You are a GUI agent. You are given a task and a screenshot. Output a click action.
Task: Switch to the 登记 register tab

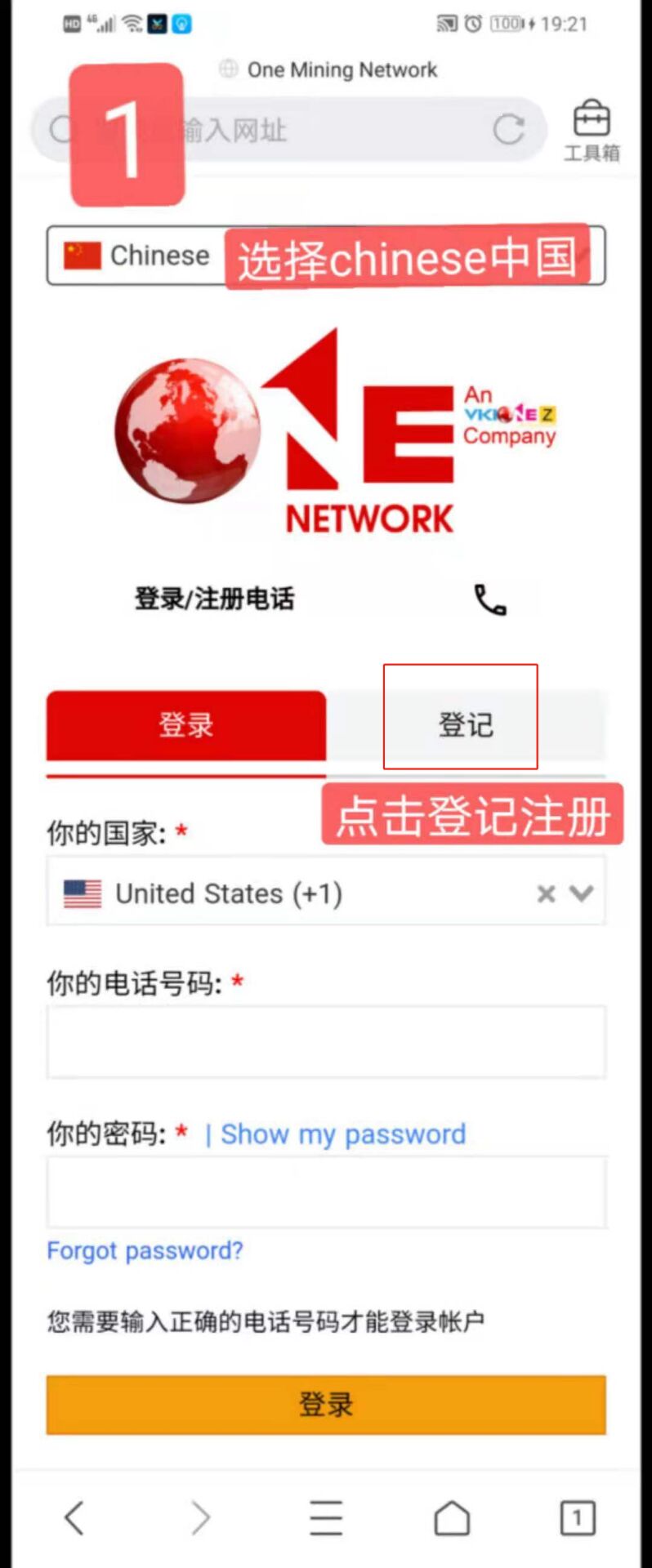pyautogui.click(x=466, y=725)
